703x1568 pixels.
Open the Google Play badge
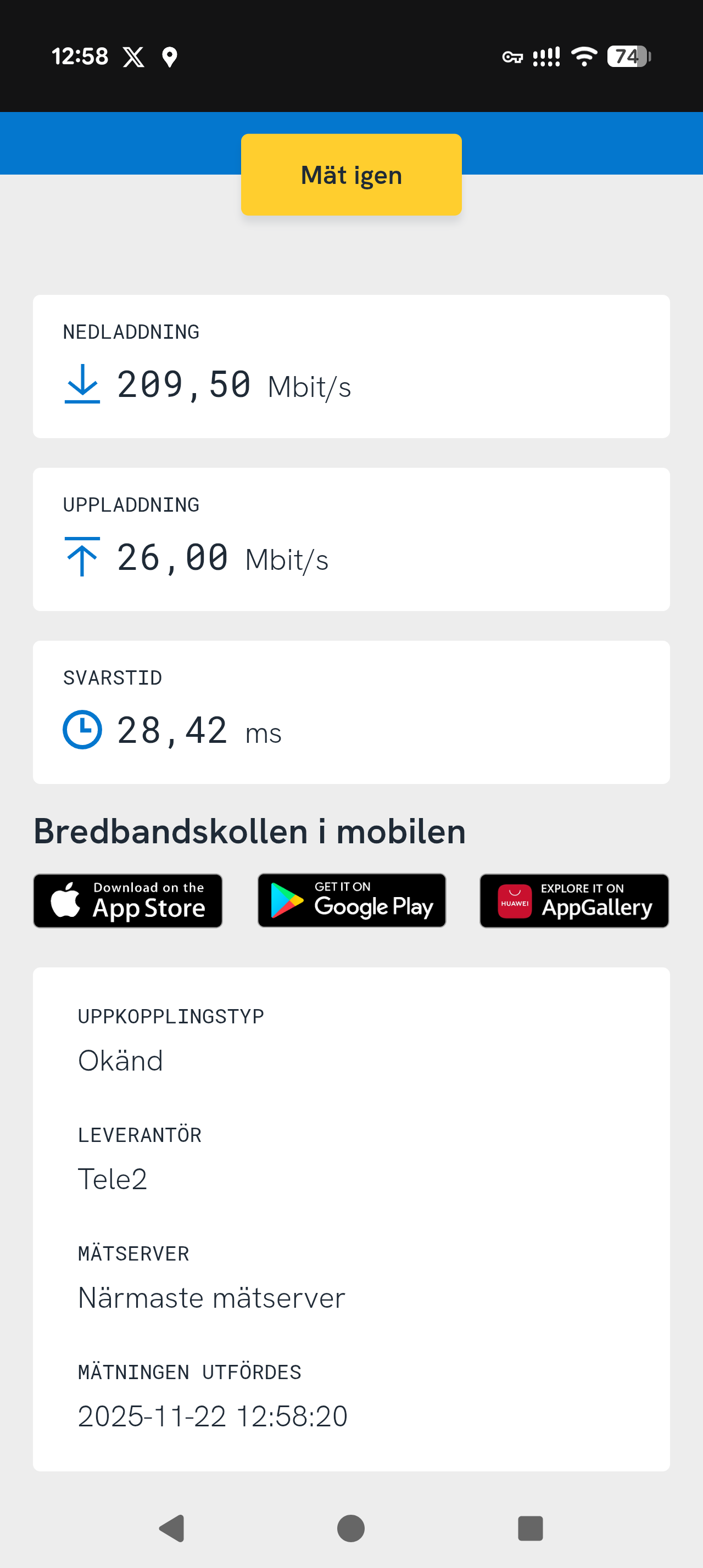coord(352,901)
